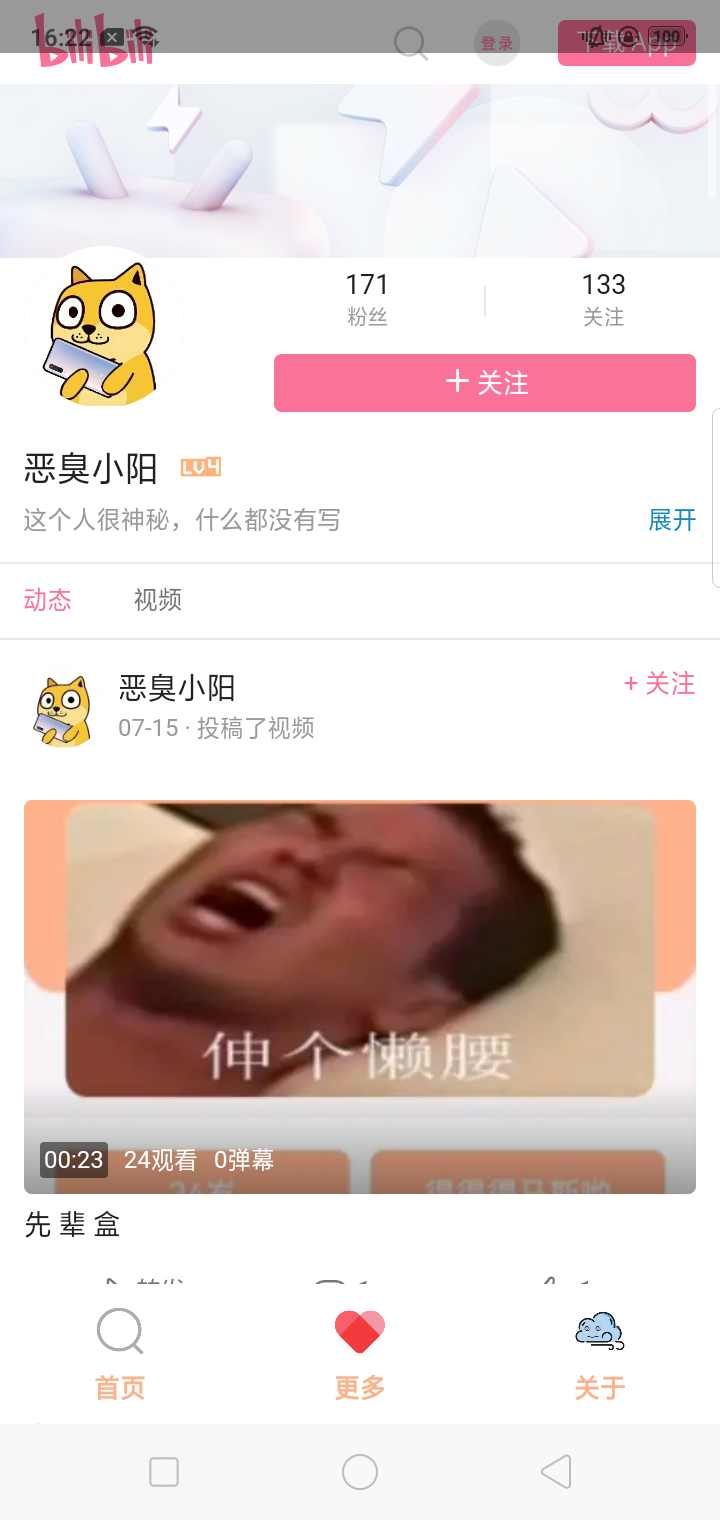
Task: Switch to the 动态 tab
Action: [47, 599]
